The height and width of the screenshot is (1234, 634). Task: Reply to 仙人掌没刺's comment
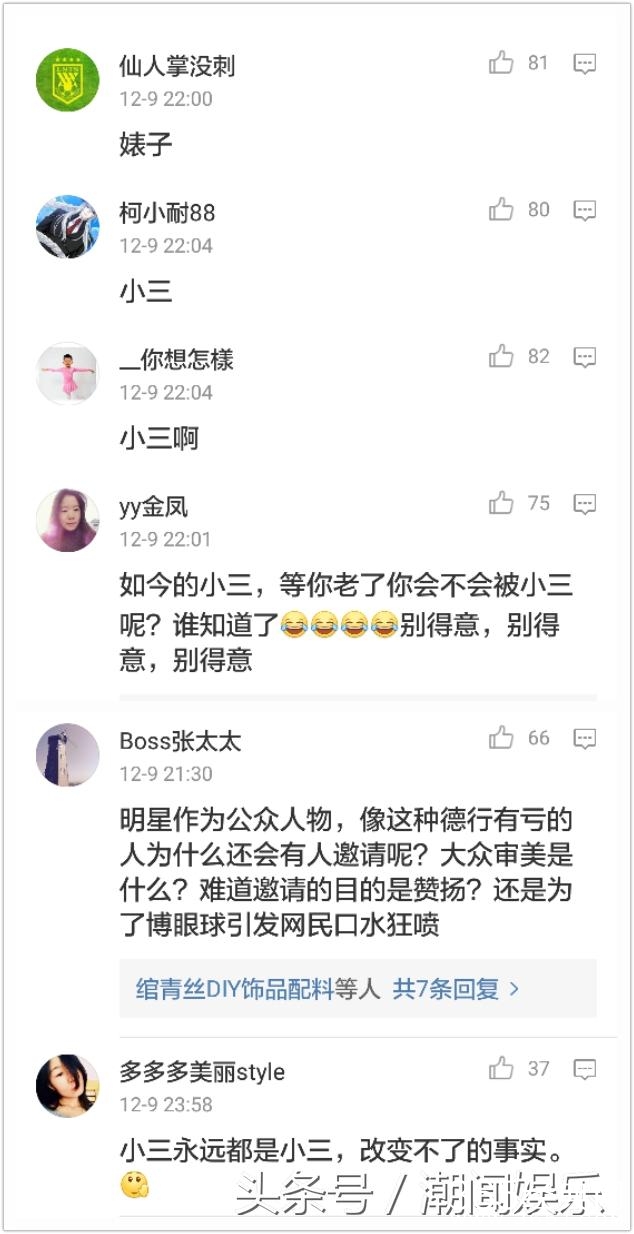tap(585, 64)
